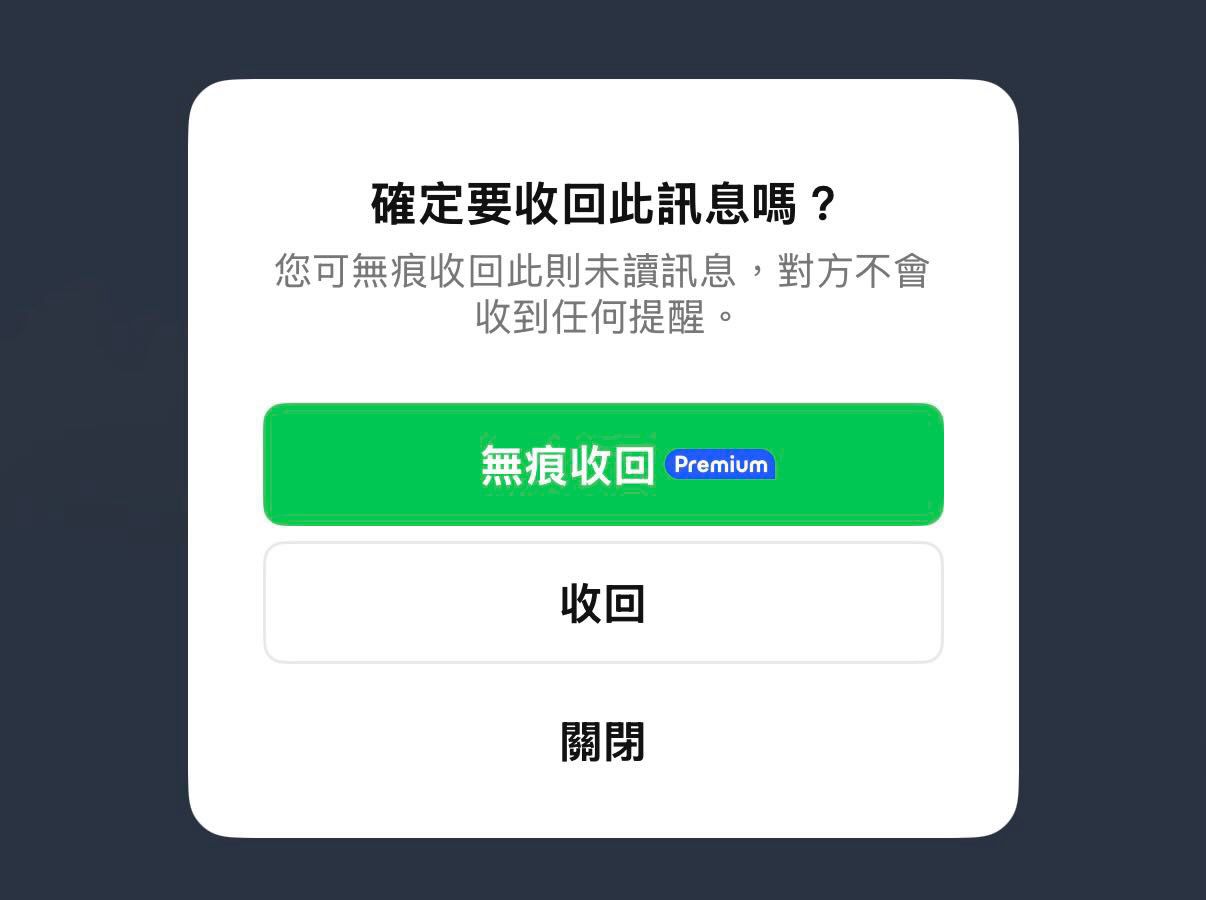Tap the green 無痕收回 Premium button
Image resolution: width=1206 pixels, height=900 pixels.
(603, 465)
